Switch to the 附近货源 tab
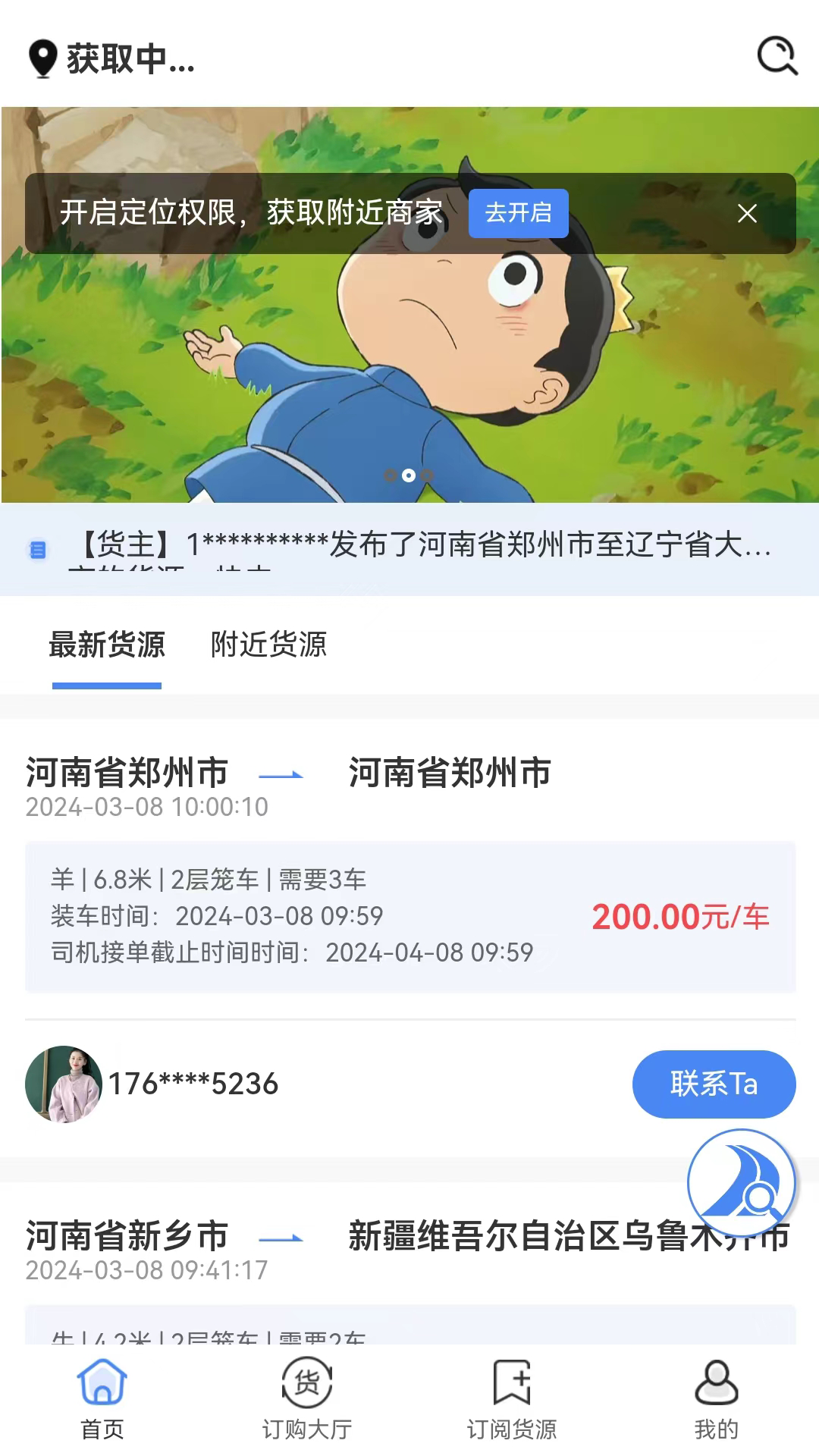This screenshot has width=819, height=1456. point(269,646)
